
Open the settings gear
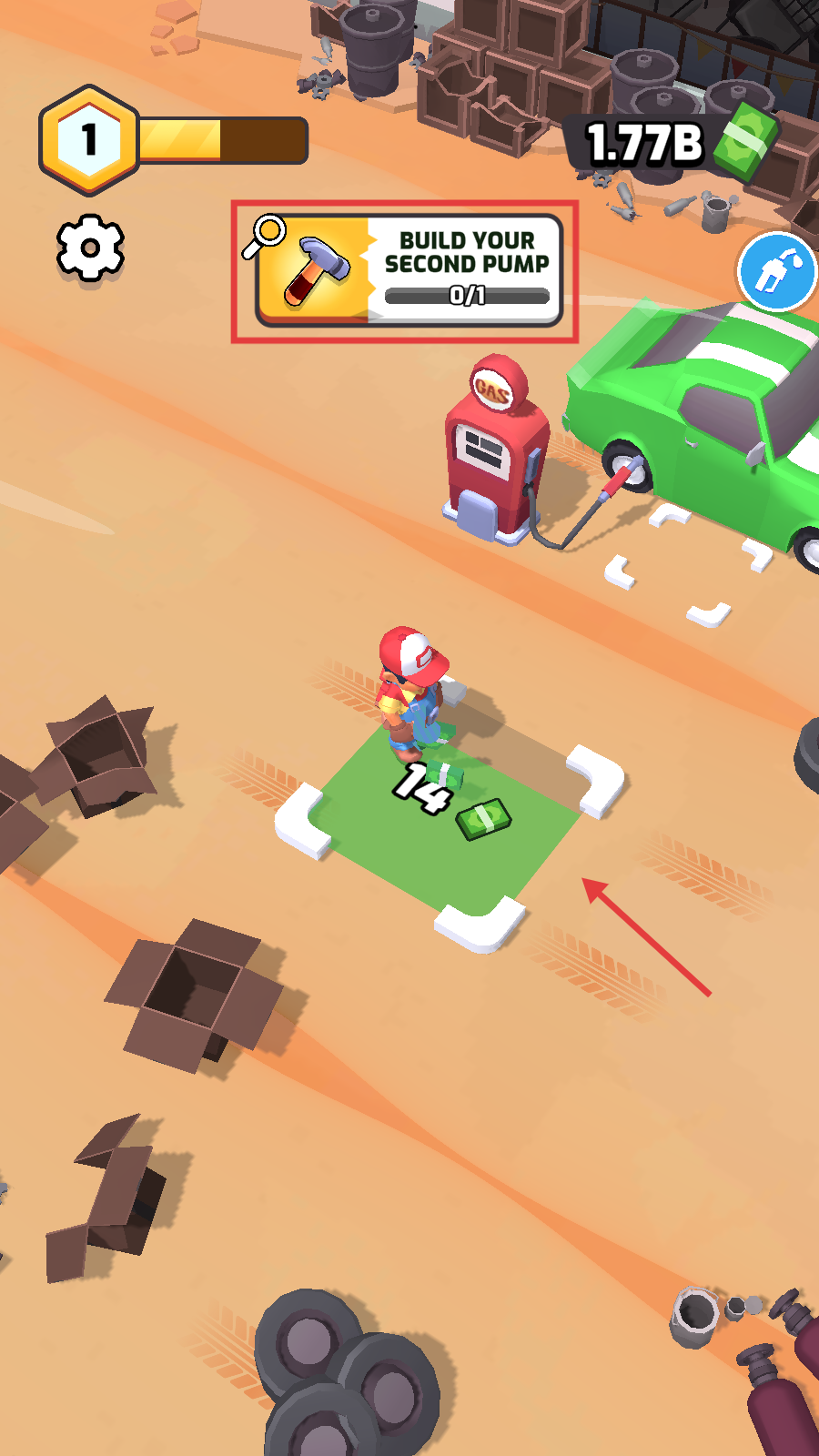(x=90, y=248)
